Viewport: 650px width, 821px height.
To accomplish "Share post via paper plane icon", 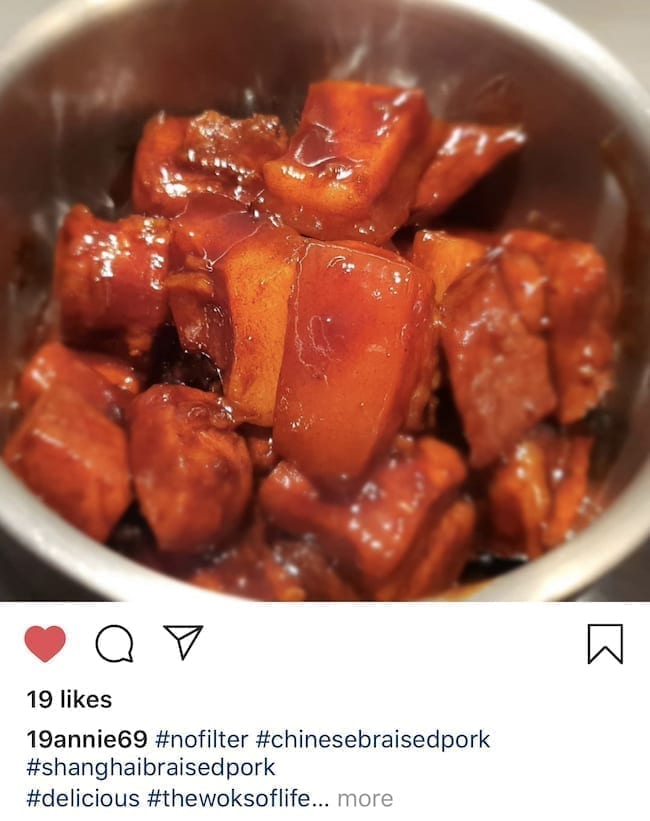I will point(183,642).
